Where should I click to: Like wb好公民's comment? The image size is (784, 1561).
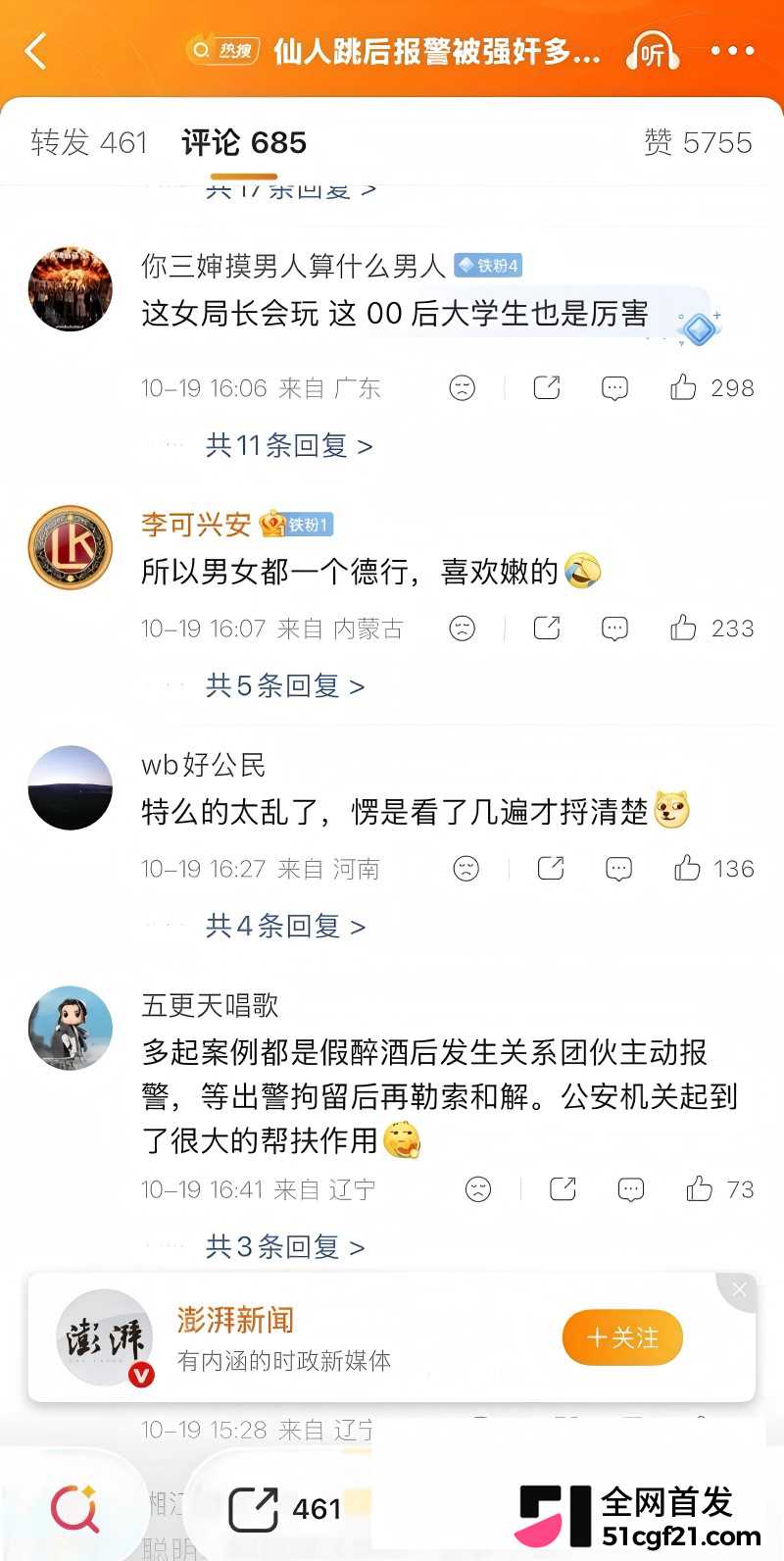(714, 869)
